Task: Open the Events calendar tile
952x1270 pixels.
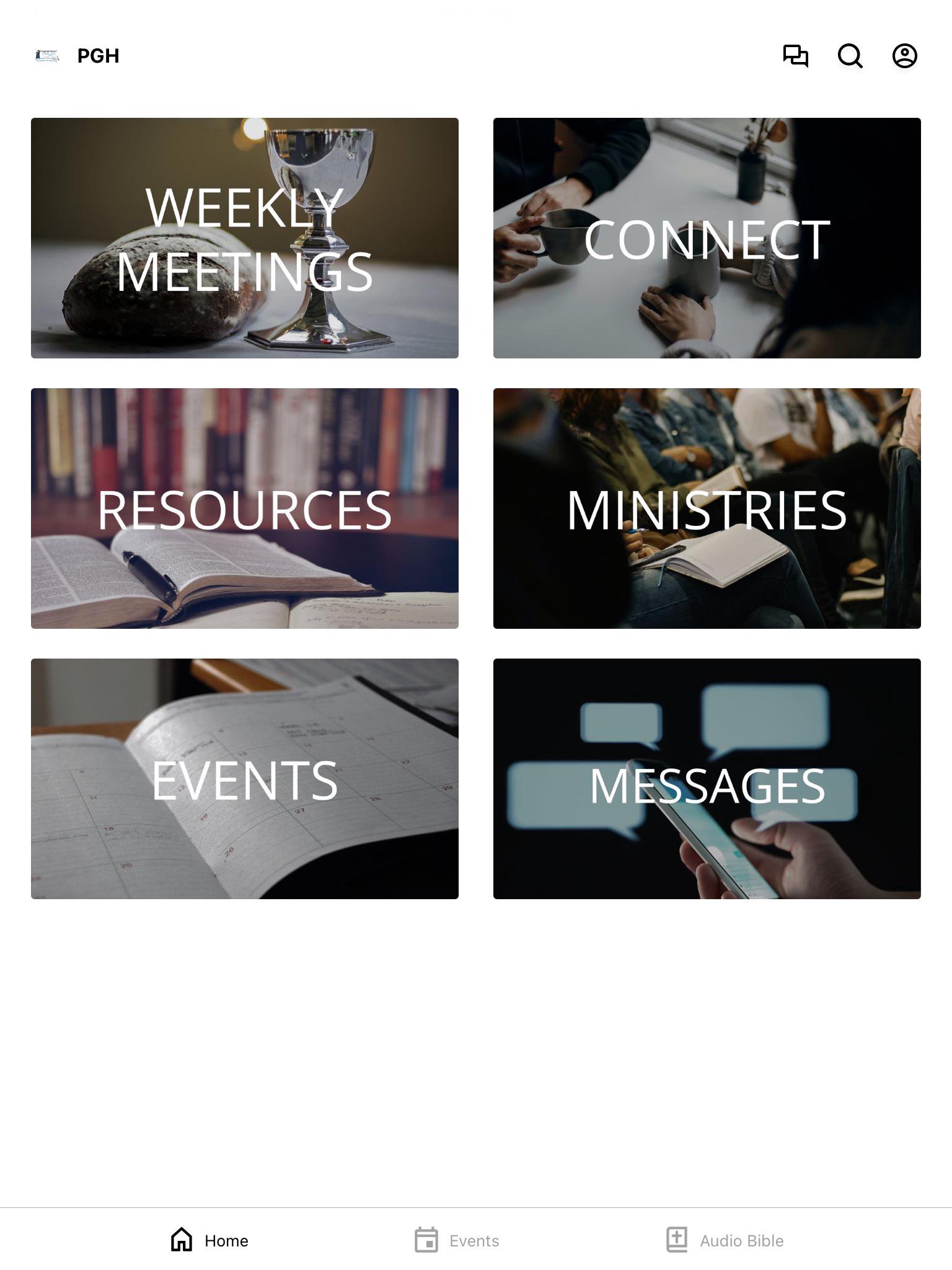Action: click(x=245, y=779)
